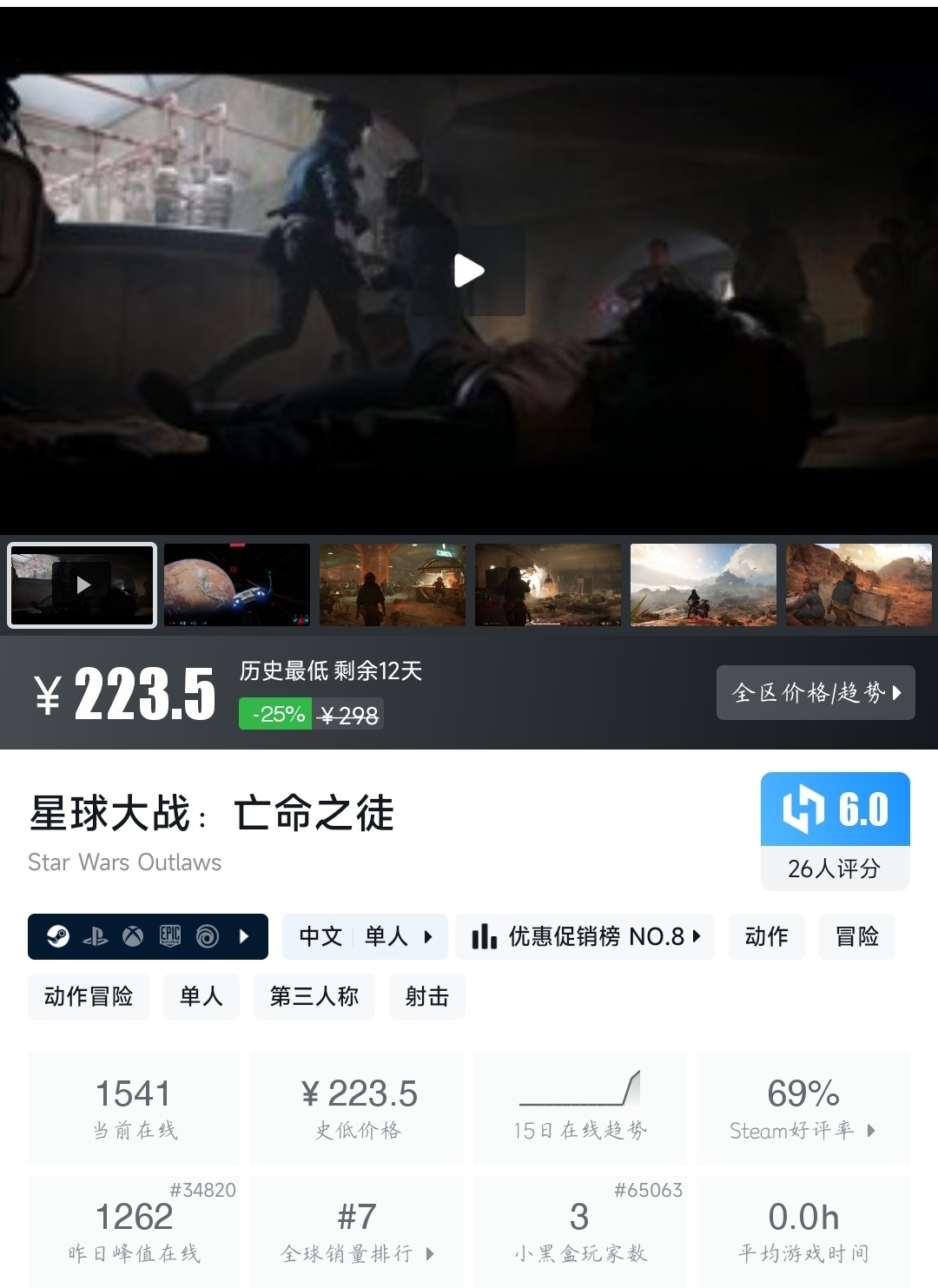
Task: Open 优惠促销榜 NO.8 ranking
Action: tap(585, 936)
